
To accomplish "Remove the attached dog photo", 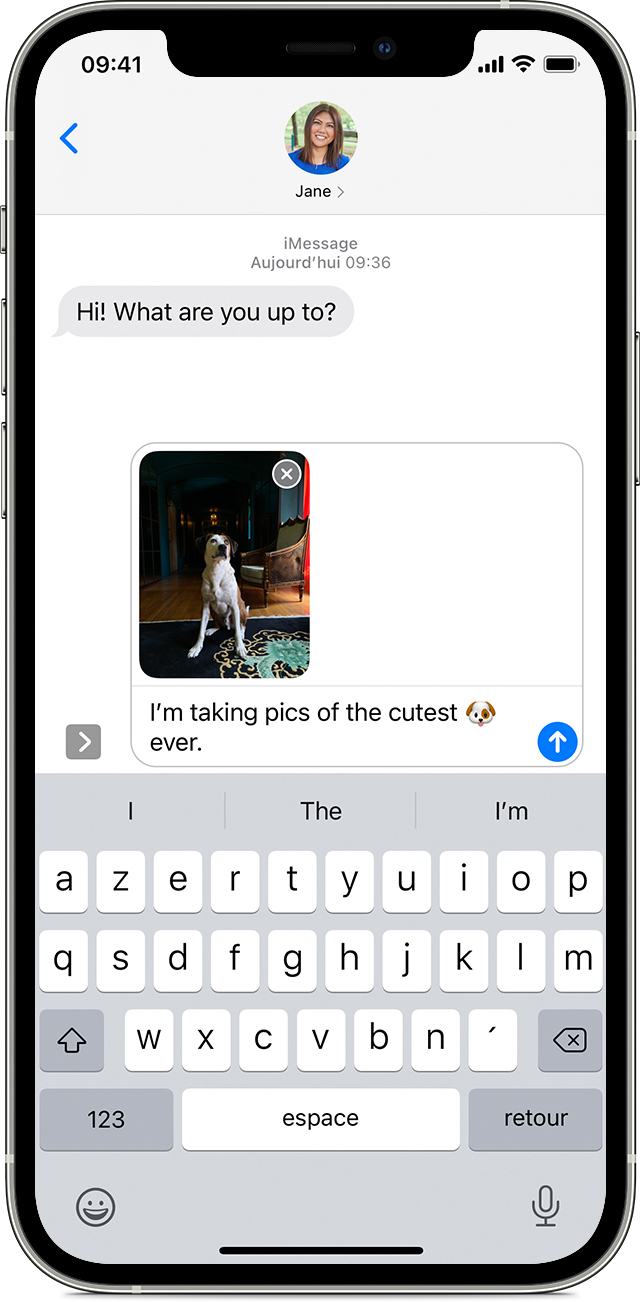I will tap(287, 474).
